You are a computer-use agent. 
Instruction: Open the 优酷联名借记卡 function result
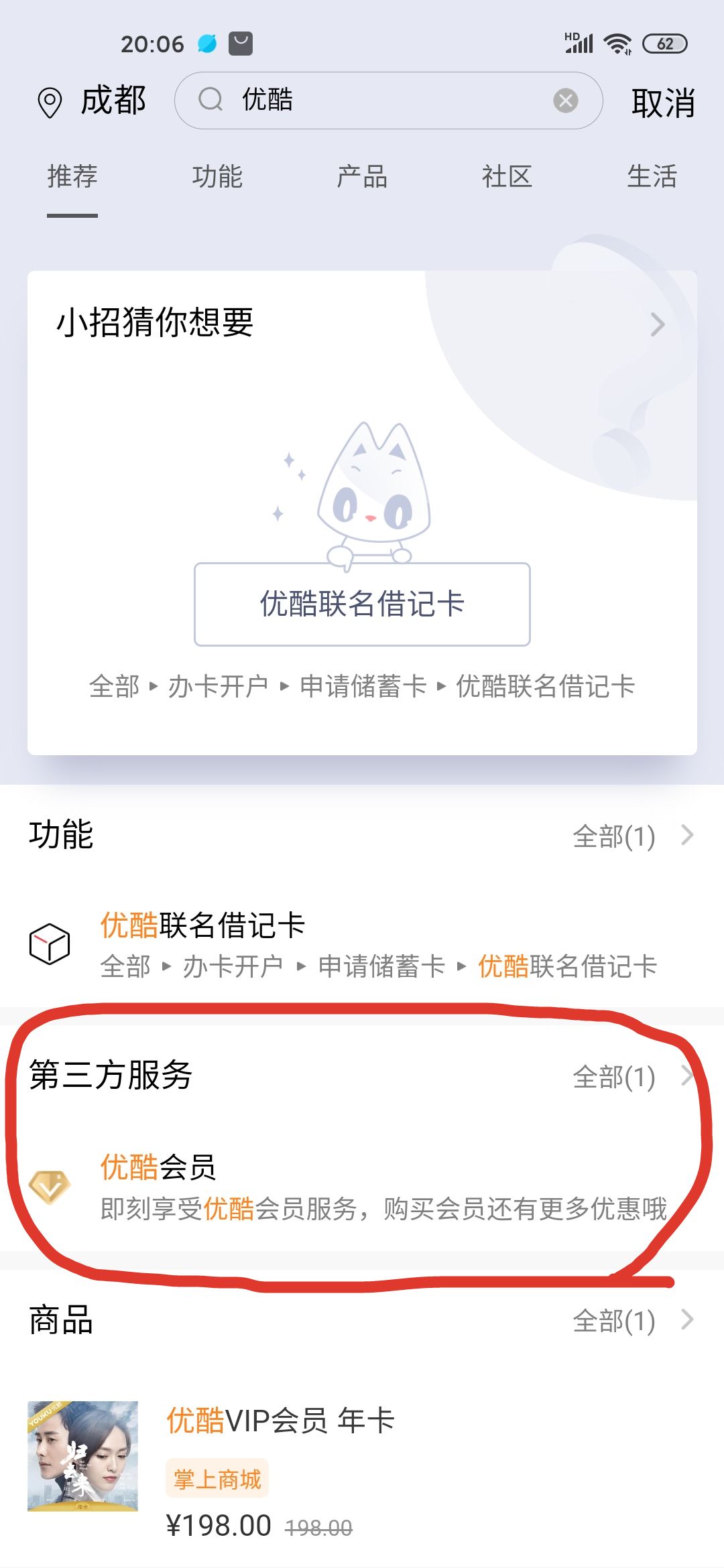click(x=362, y=944)
